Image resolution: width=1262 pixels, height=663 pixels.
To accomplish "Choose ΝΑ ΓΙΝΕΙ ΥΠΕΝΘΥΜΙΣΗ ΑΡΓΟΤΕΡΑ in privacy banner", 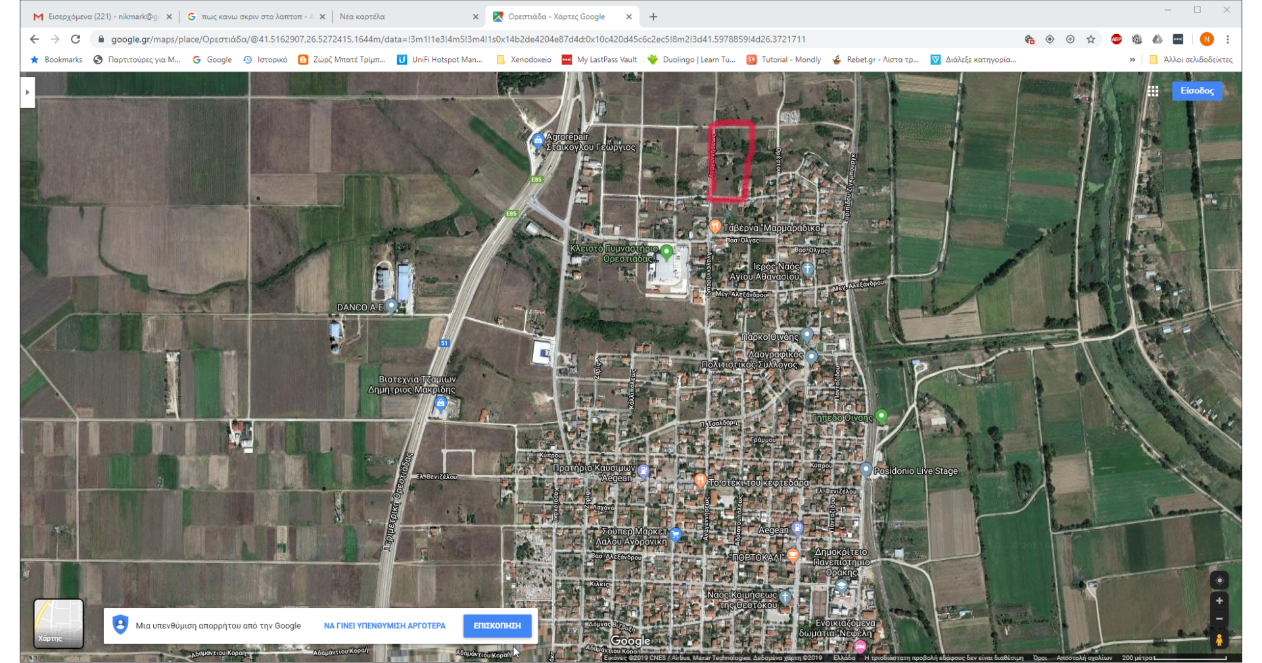I will coord(384,626).
